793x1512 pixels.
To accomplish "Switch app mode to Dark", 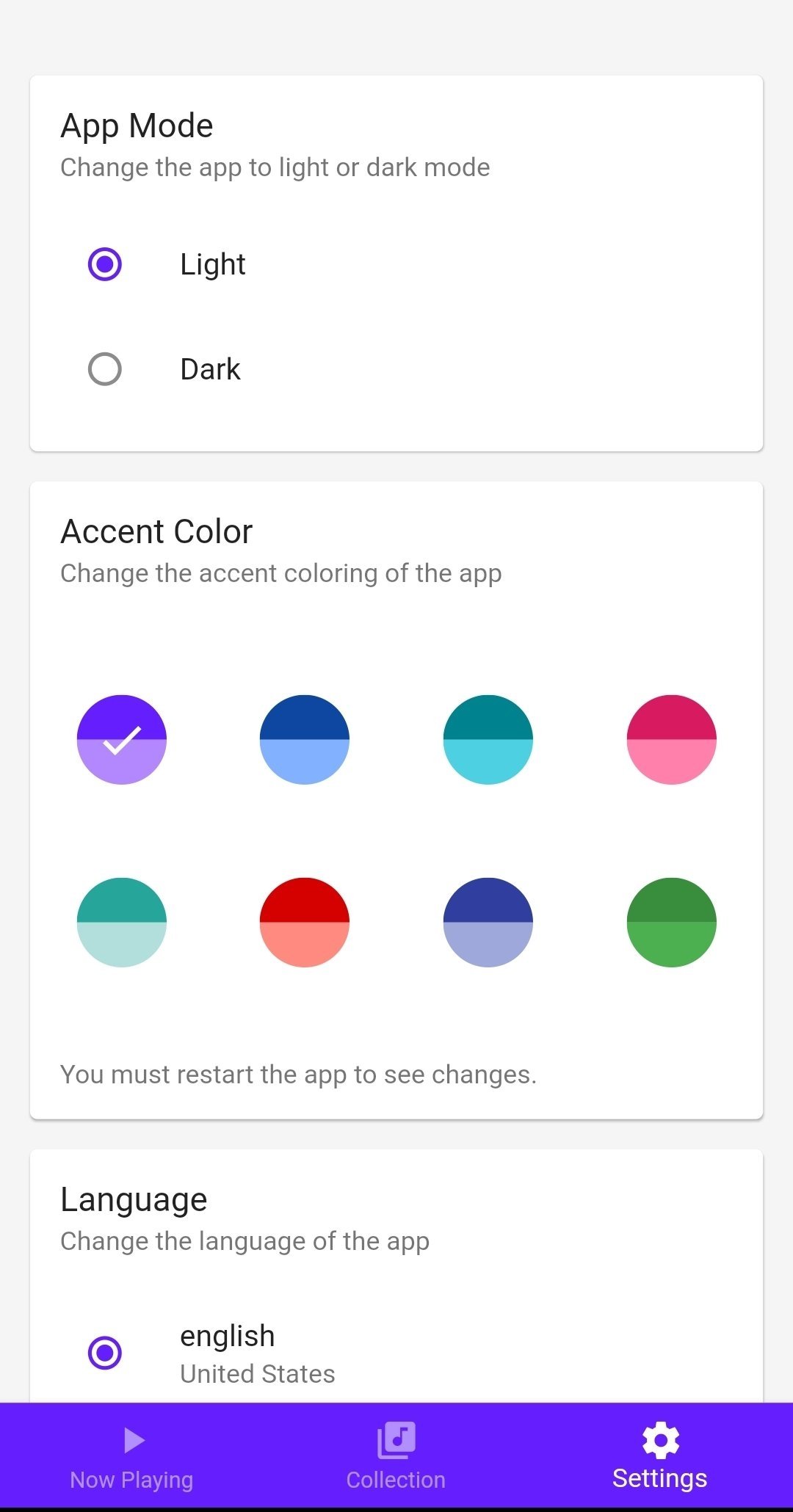I will tap(396, 369).
